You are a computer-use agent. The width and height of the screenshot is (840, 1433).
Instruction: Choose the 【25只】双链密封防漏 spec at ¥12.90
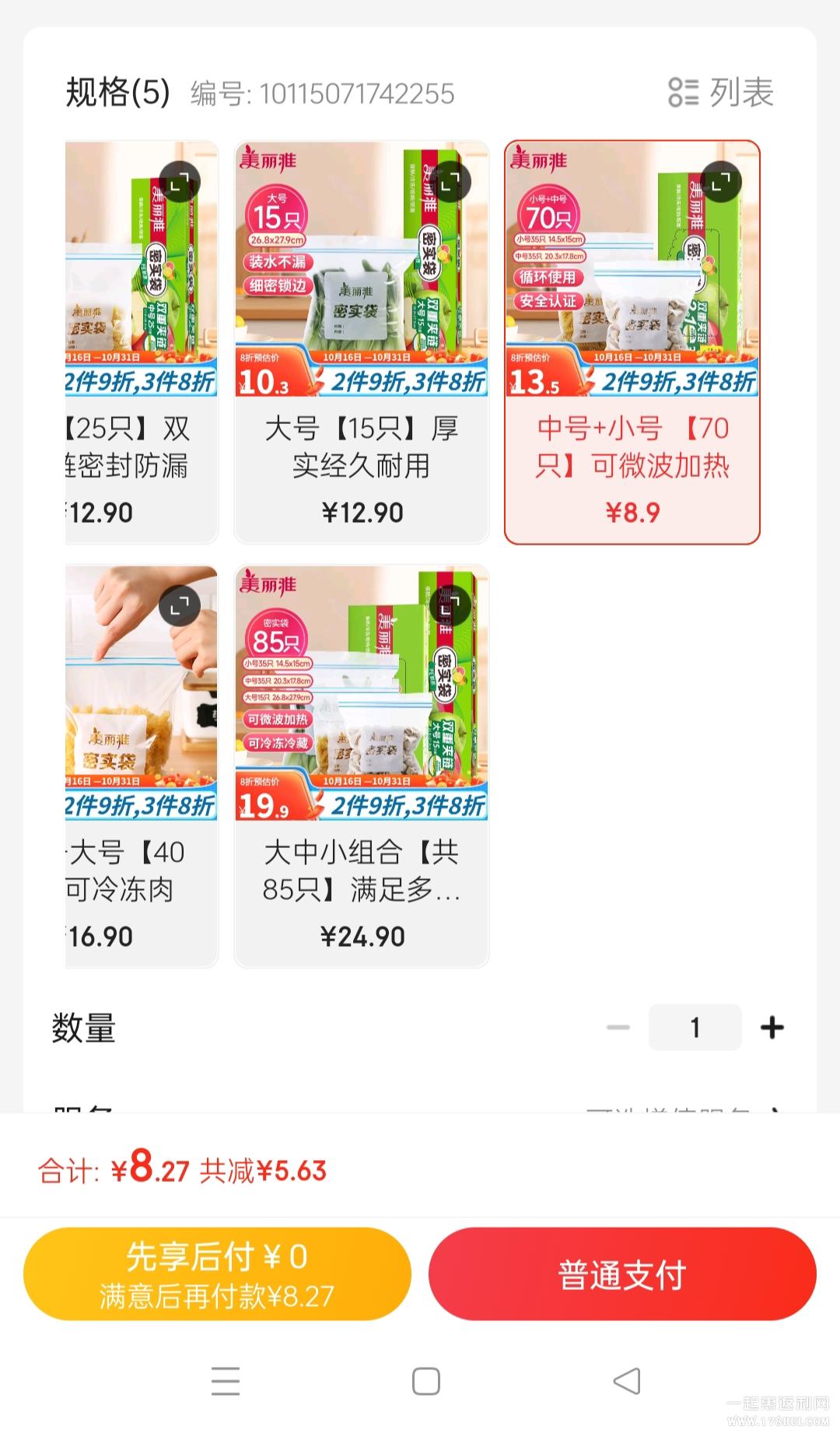tap(141, 342)
